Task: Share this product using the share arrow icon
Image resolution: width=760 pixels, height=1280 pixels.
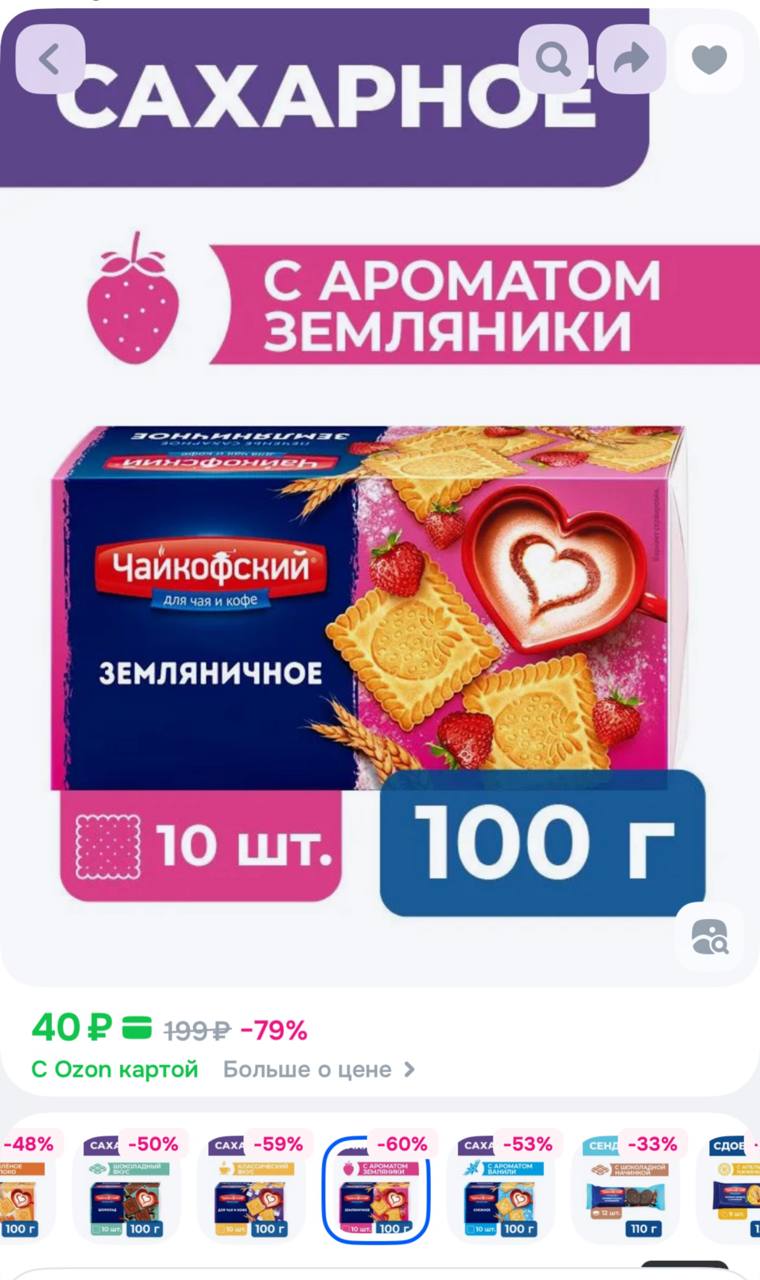Action: tap(632, 59)
